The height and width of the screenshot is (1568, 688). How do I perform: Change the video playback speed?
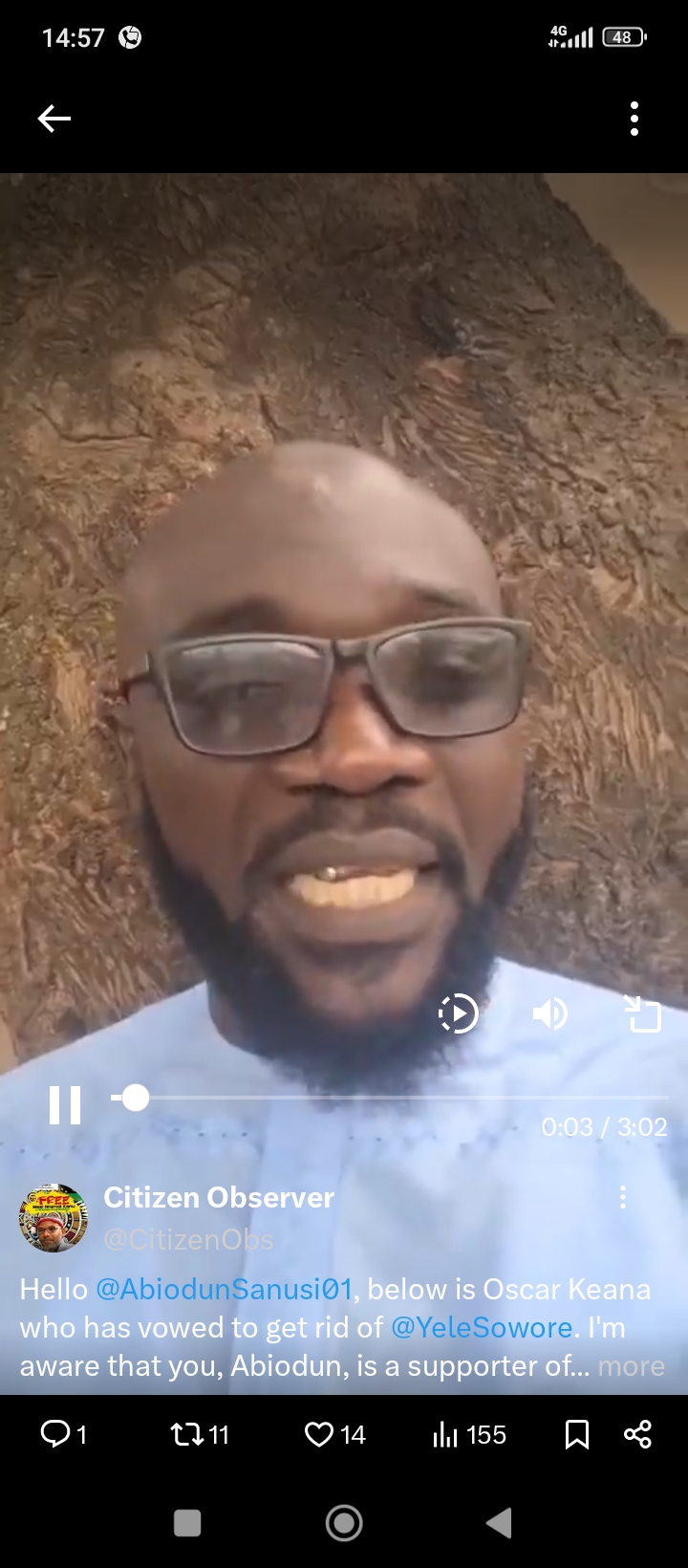459,1014
